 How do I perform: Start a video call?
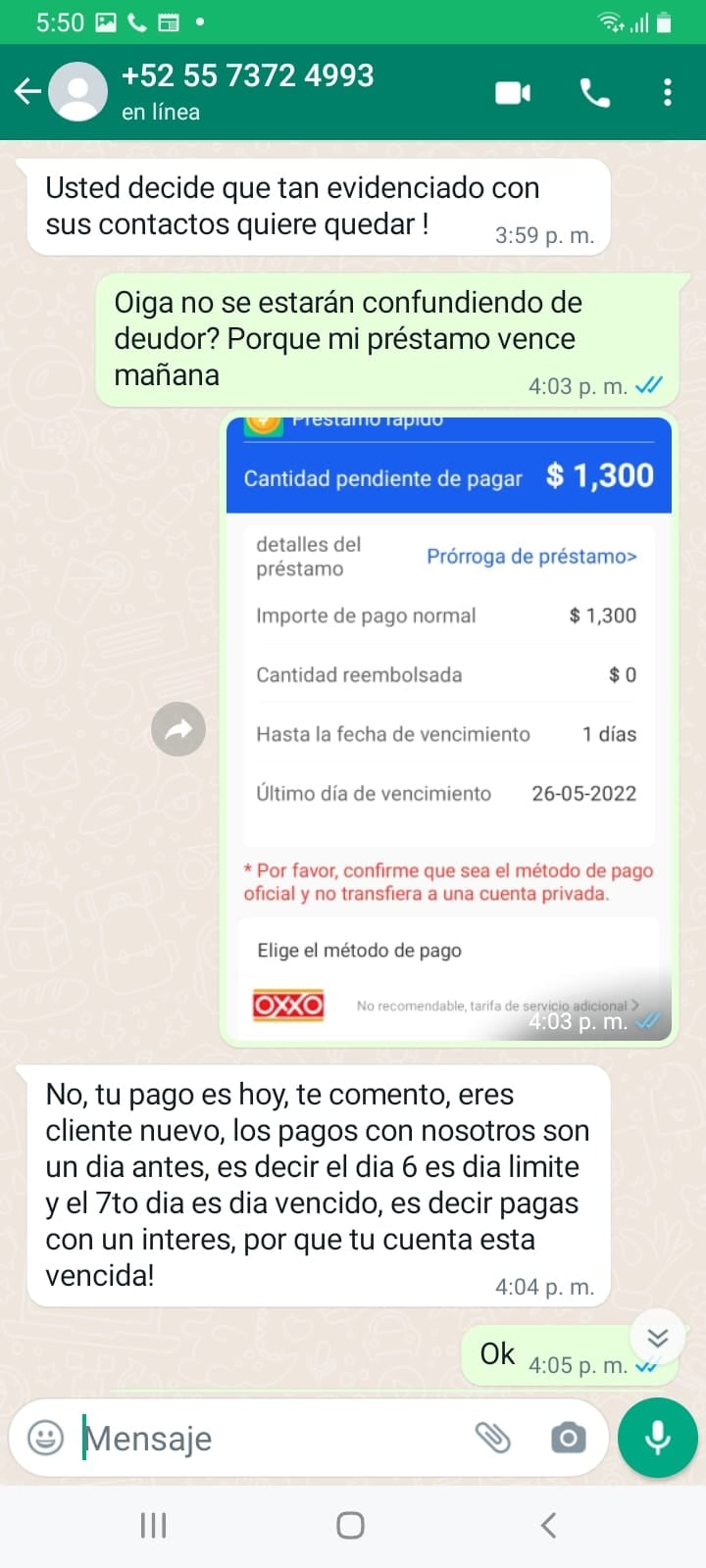[x=513, y=93]
